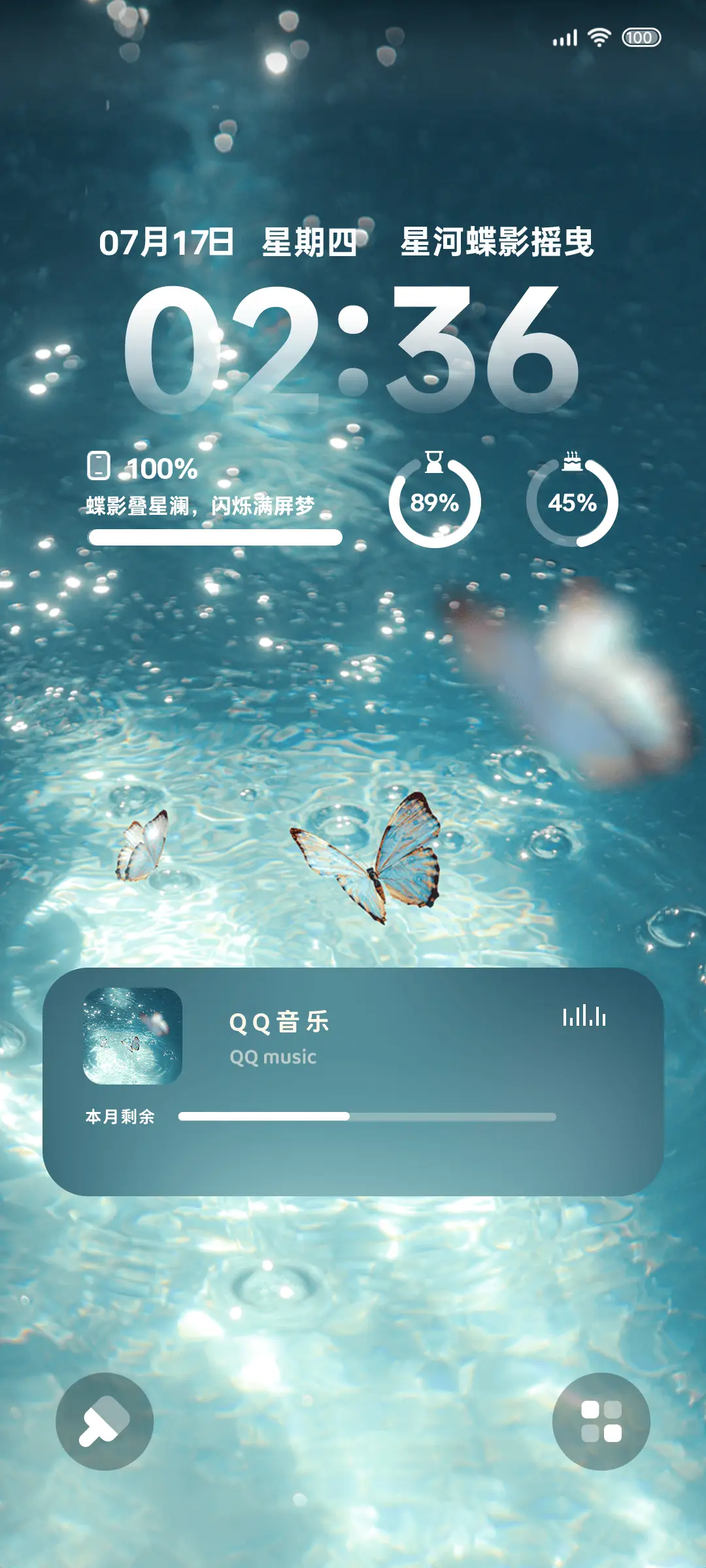This screenshot has height=1568, width=706.
Task: Tap the QQ music subtitle text
Action: pyautogui.click(x=271, y=1057)
